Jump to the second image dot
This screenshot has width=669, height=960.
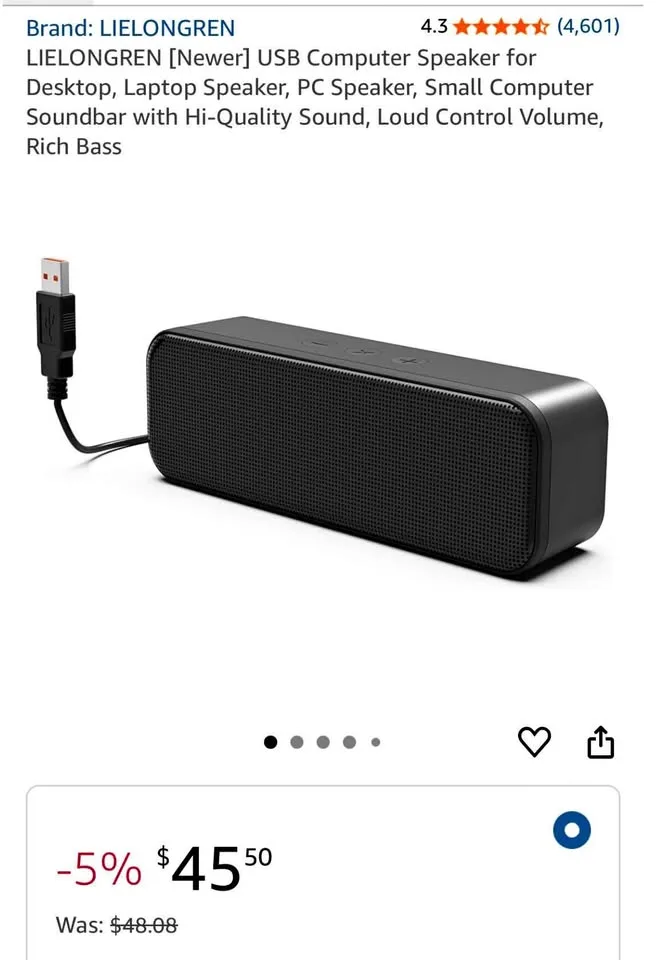297,742
